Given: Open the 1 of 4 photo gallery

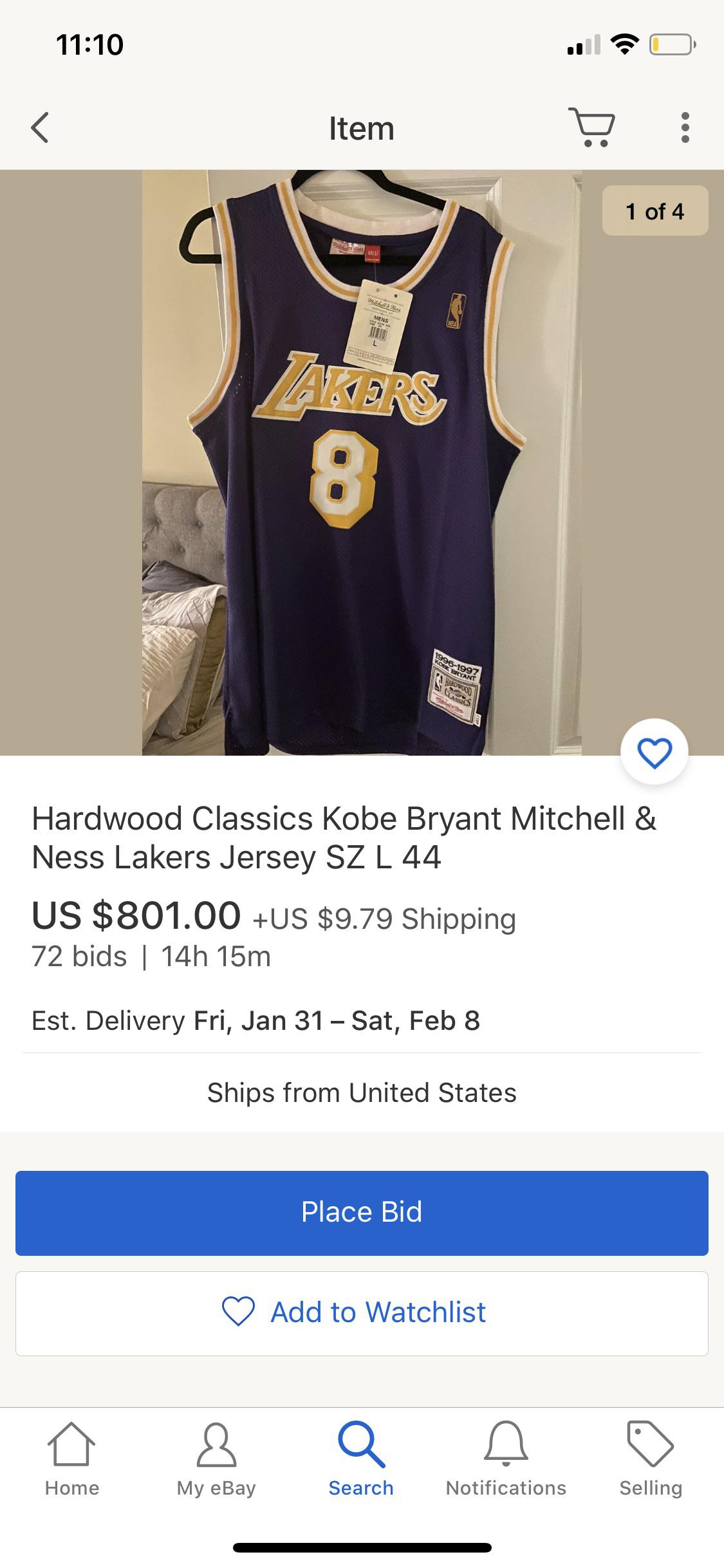Looking at the screenshot, I should point(654,210).
